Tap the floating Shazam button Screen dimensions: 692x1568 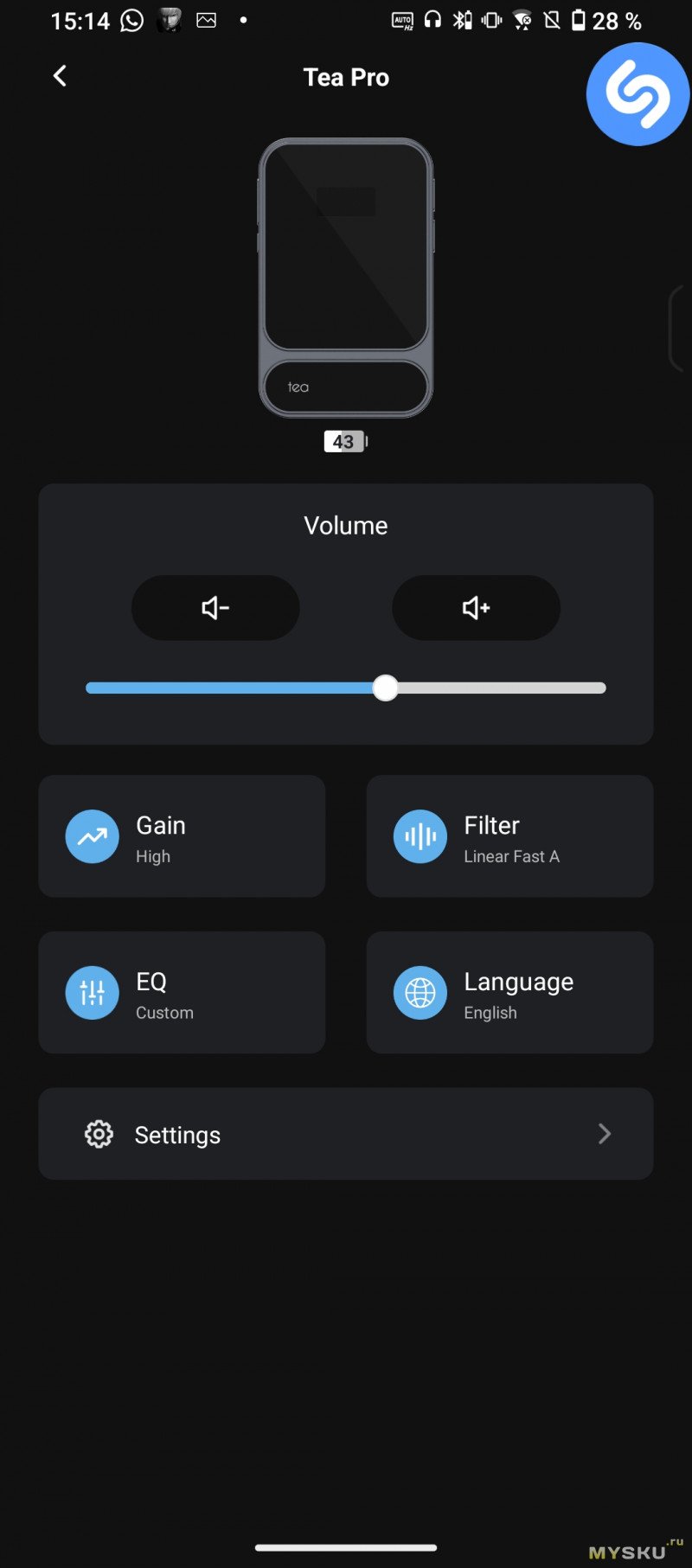[x=638, y=94]
